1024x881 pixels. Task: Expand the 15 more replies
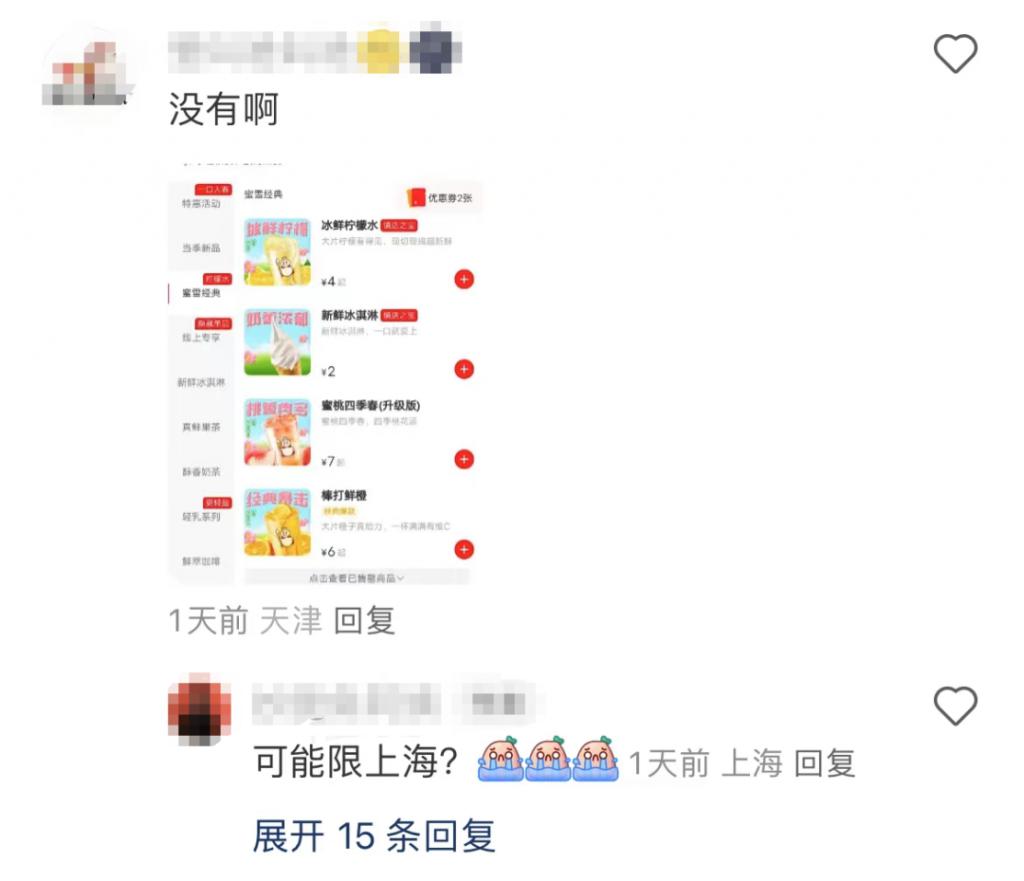(374, 836)
